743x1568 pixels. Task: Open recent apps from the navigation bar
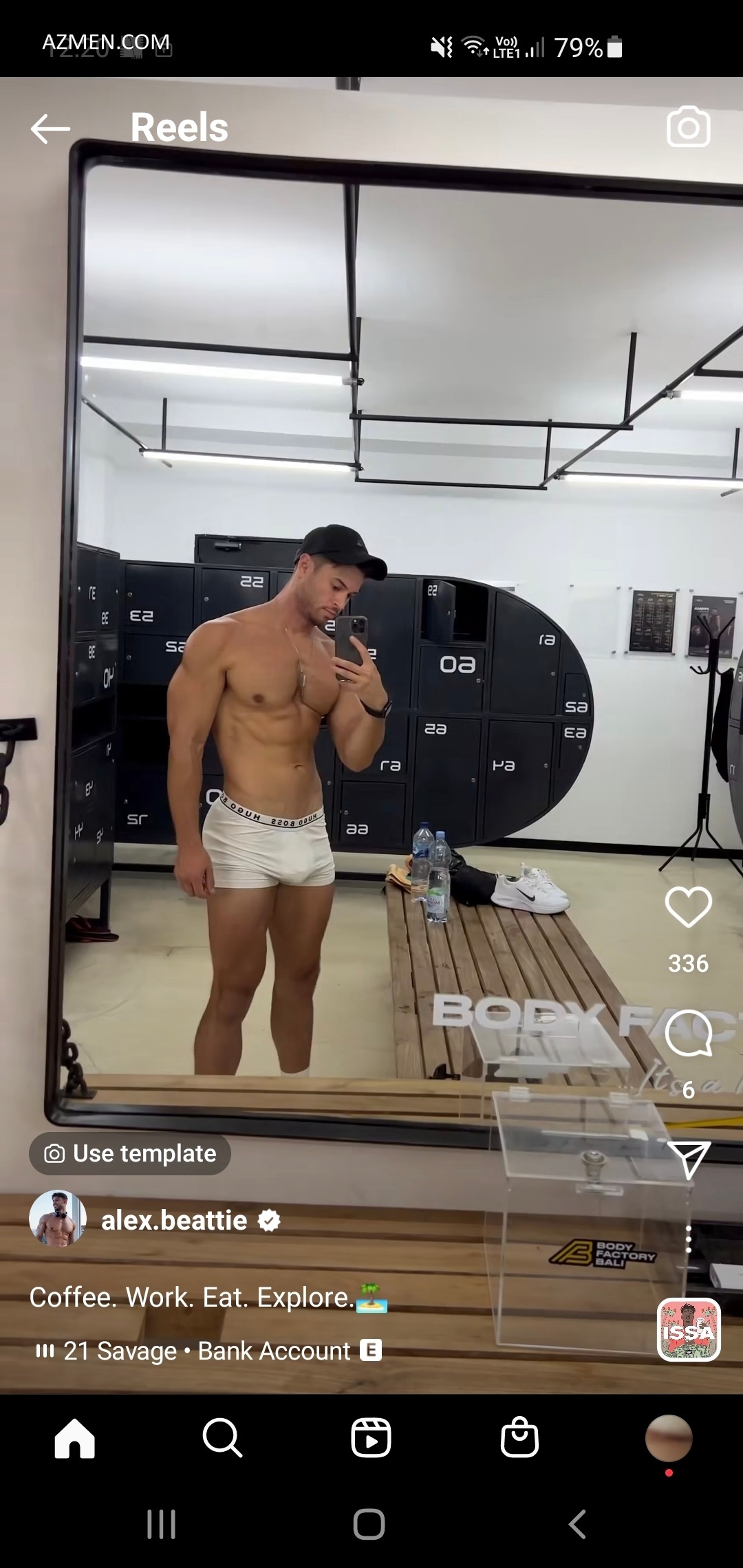pos(162,1524)
